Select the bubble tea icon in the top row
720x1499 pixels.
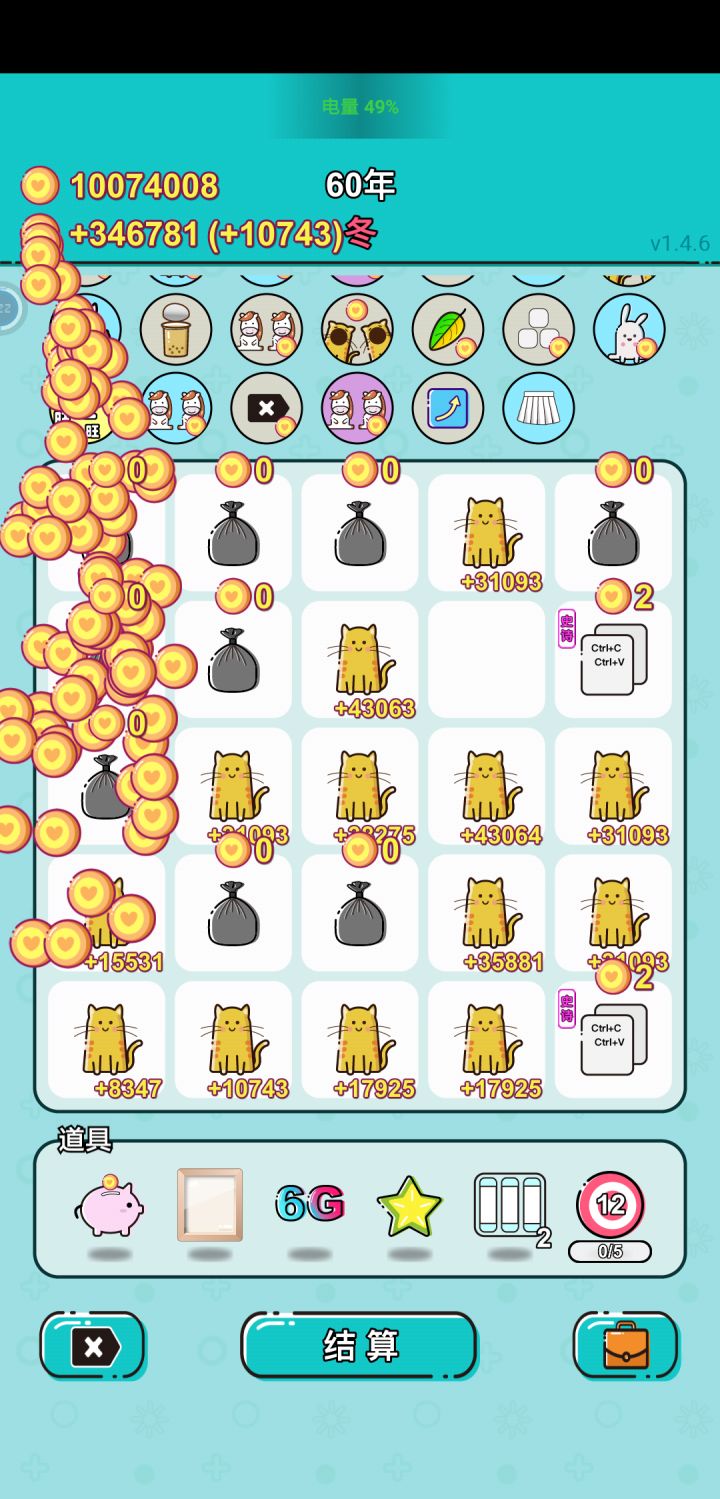[176, 330]
